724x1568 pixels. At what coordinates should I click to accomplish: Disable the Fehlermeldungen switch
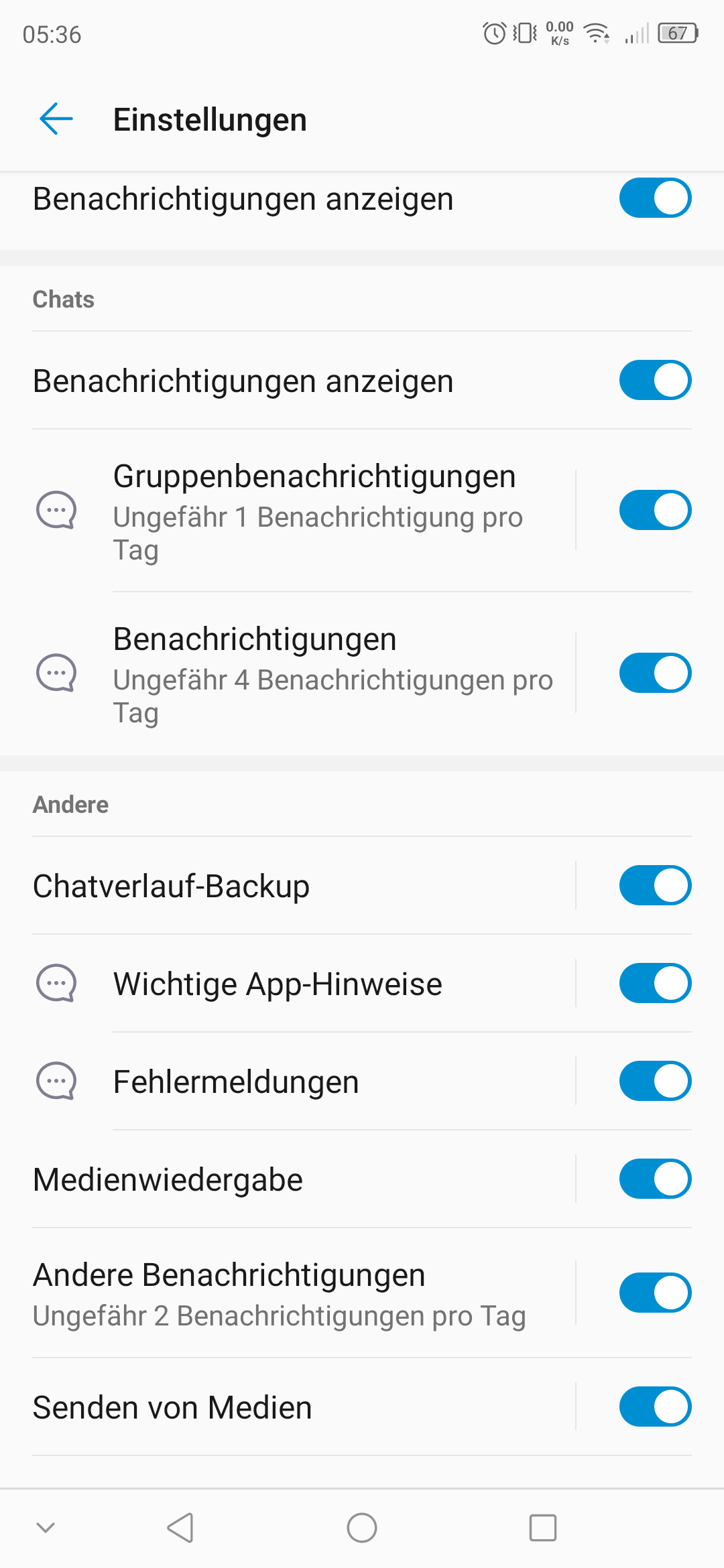pyautogui.click(x=655, y=1081)
